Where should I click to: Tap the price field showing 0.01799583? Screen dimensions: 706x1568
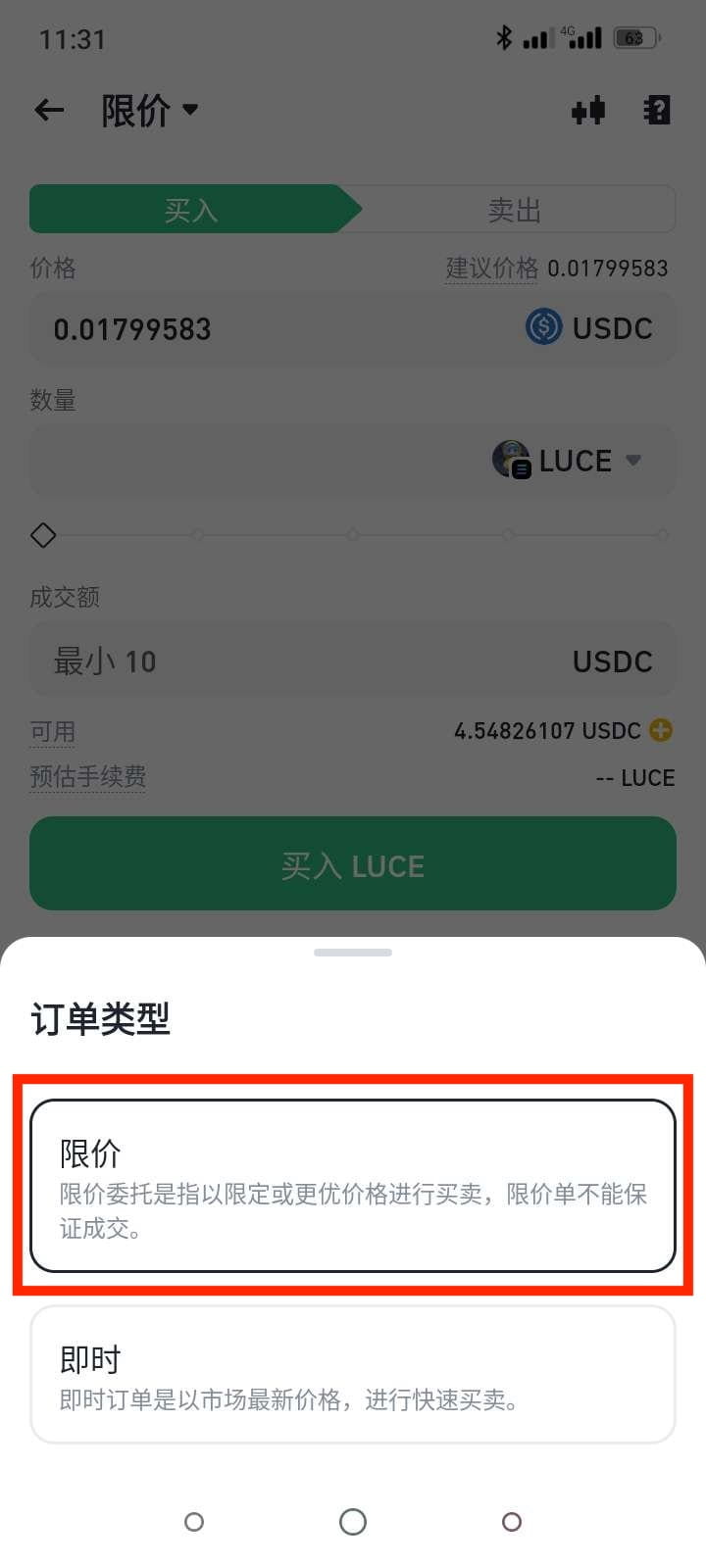coord(275,329)
